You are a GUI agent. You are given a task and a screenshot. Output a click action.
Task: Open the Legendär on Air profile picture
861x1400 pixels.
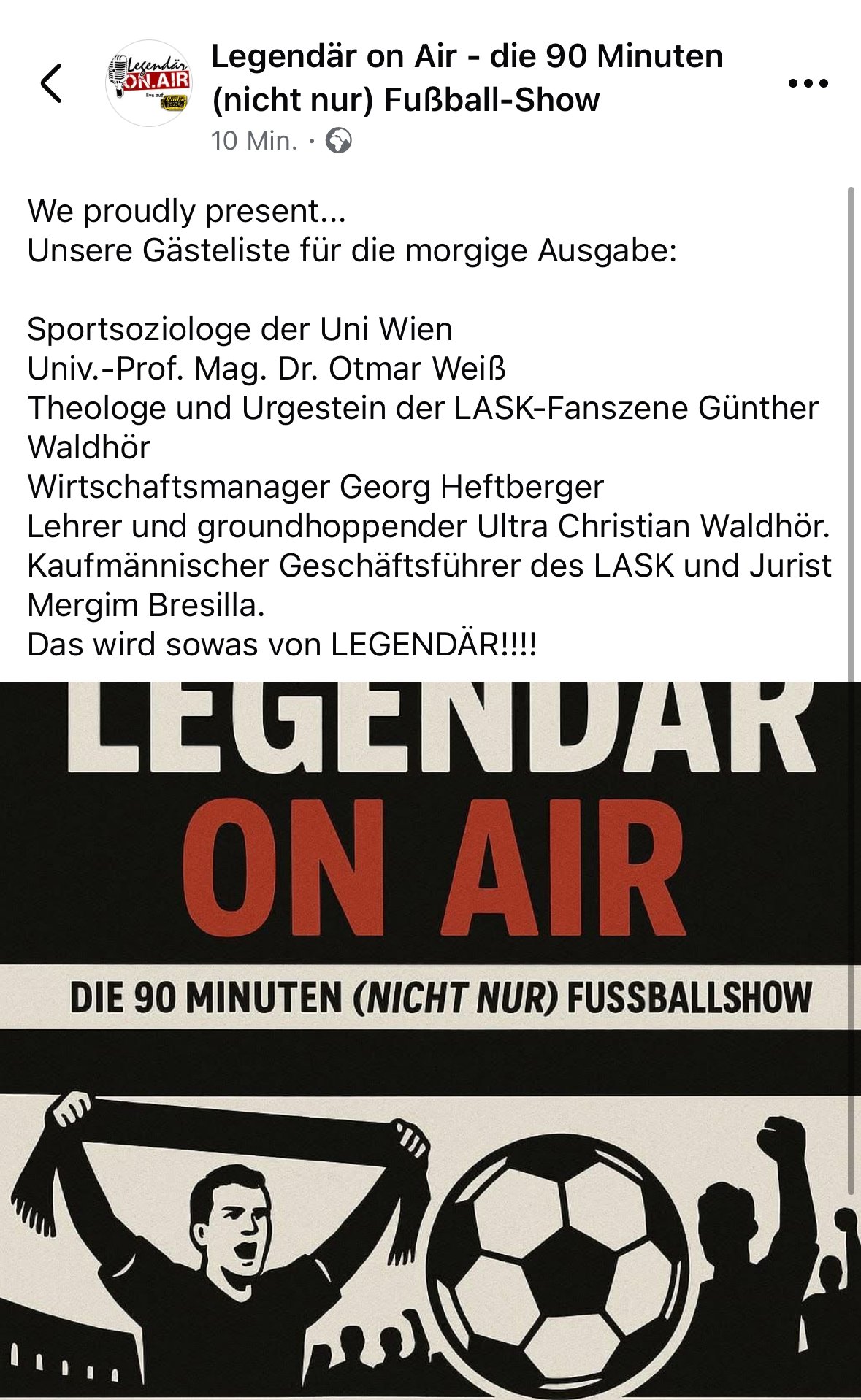pos(150,83)
